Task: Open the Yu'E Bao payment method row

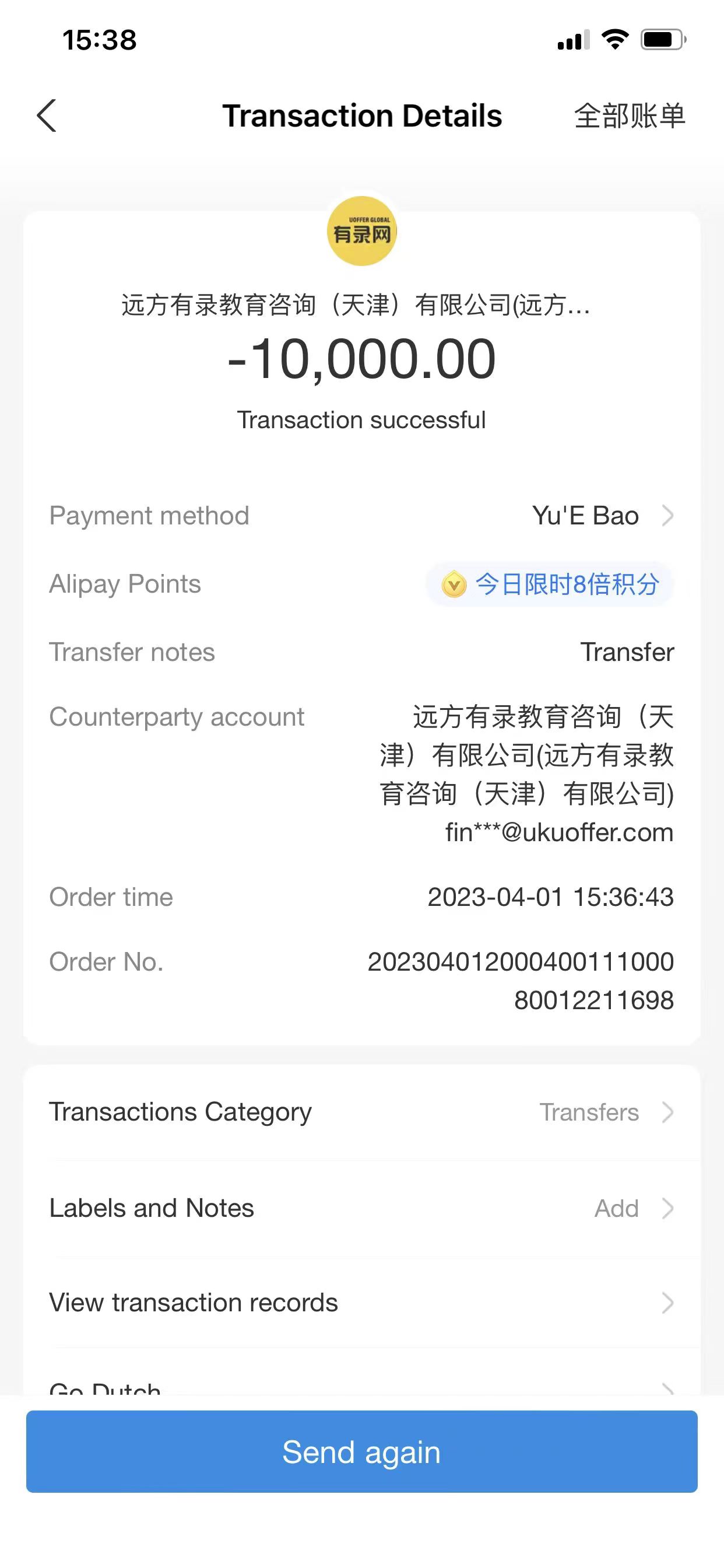Action: click(602, 516)
